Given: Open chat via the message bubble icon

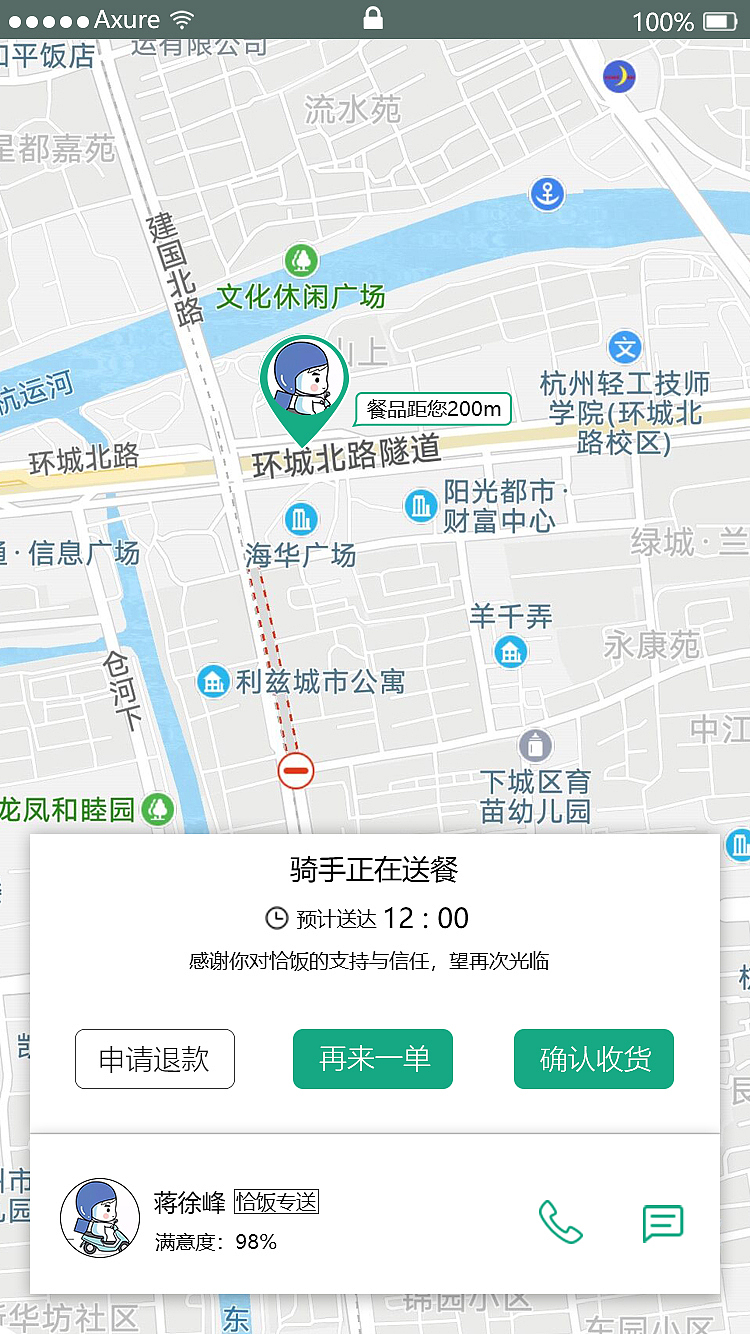Looking at the screenshot, I should [x=662, y=1222].
